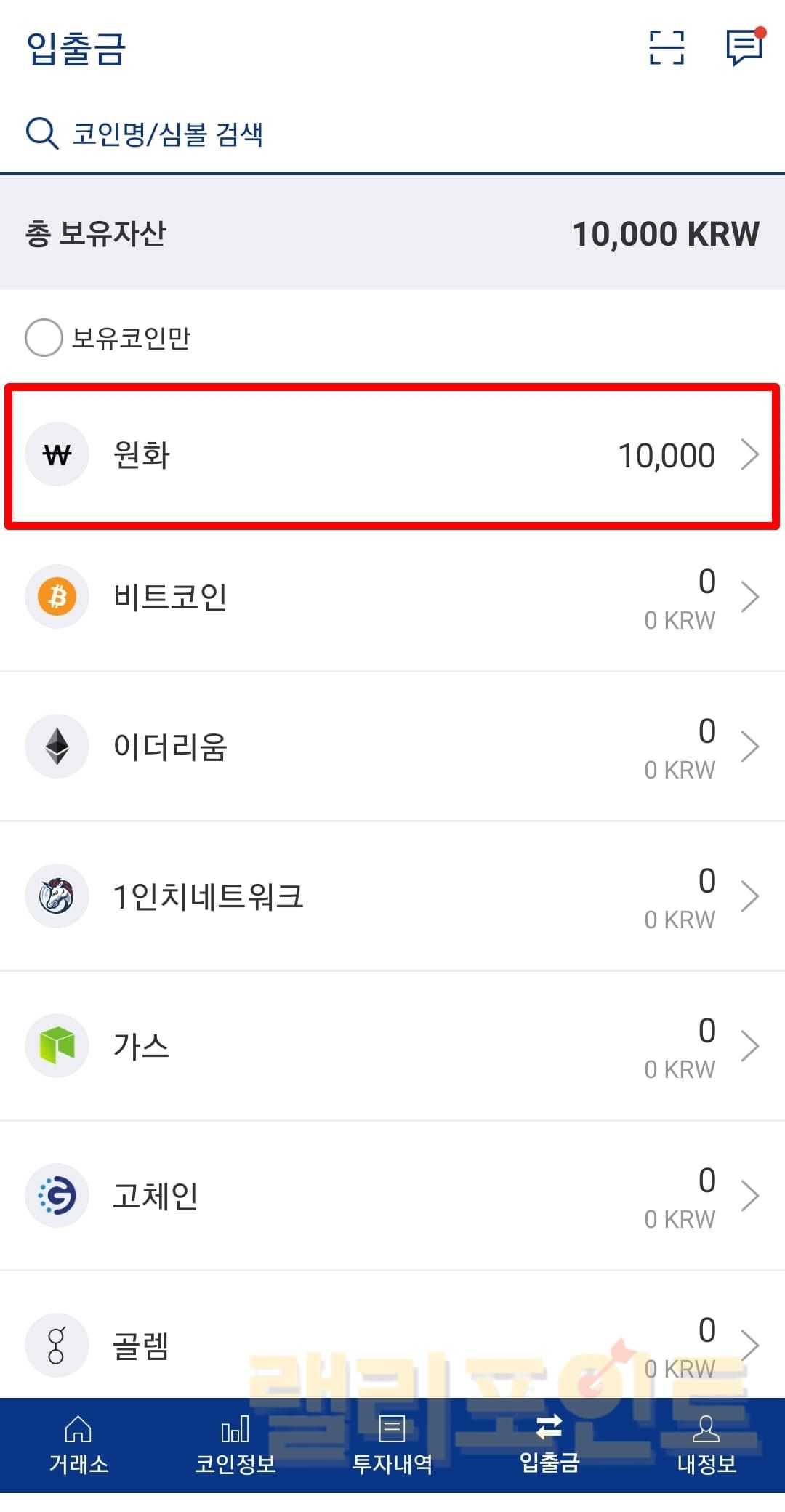Open the 비트코인 row
The width and height of the screenshot is (785, 1512).
point(392,598)
